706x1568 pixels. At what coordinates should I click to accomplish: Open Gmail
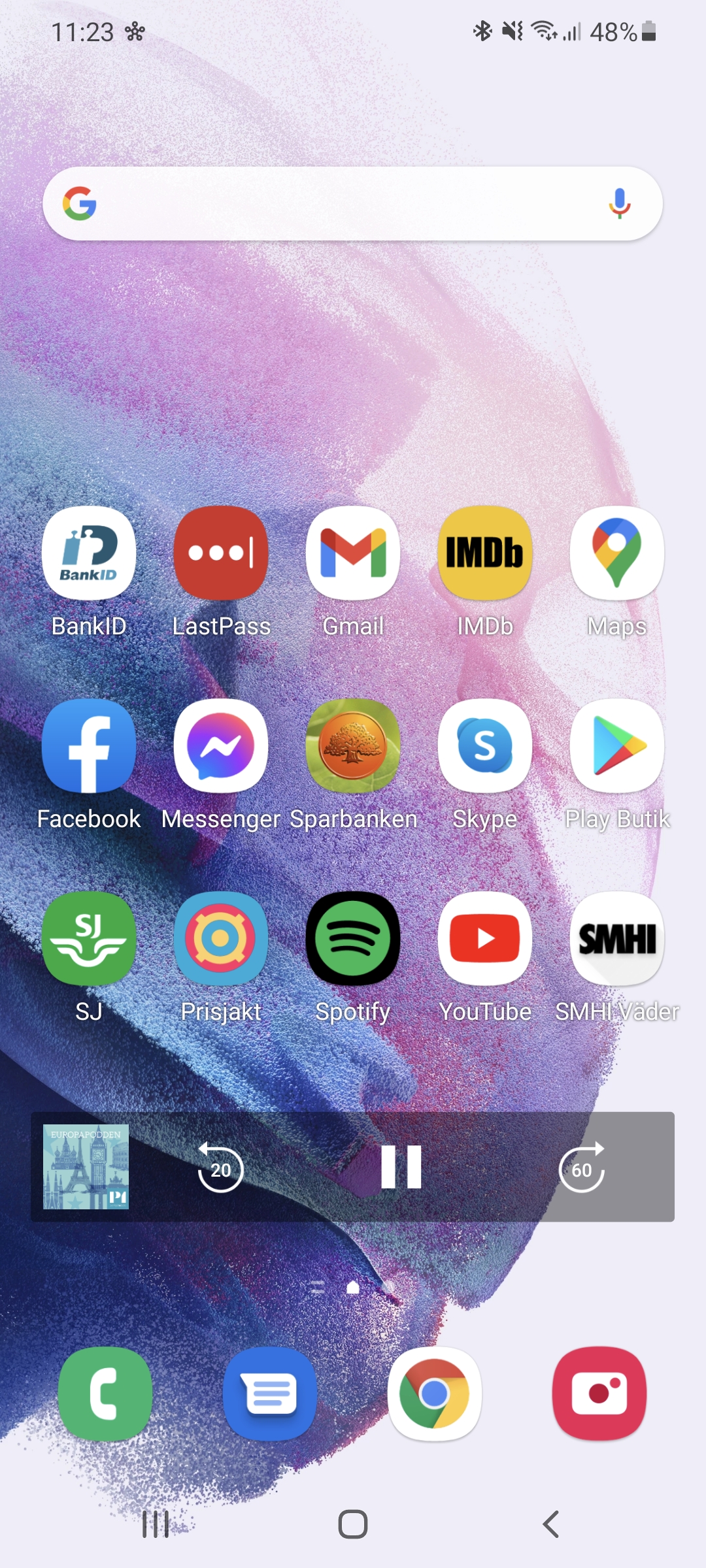point(353,553)
